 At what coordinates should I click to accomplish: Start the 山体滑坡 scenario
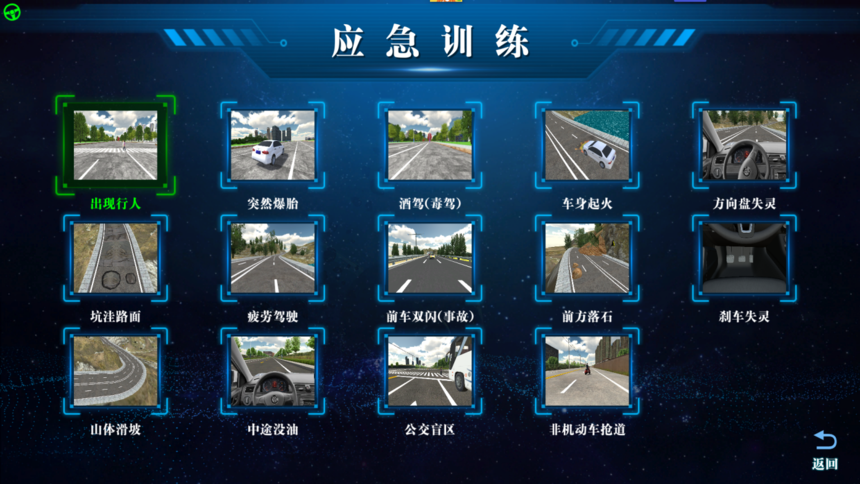pos(115,371)
